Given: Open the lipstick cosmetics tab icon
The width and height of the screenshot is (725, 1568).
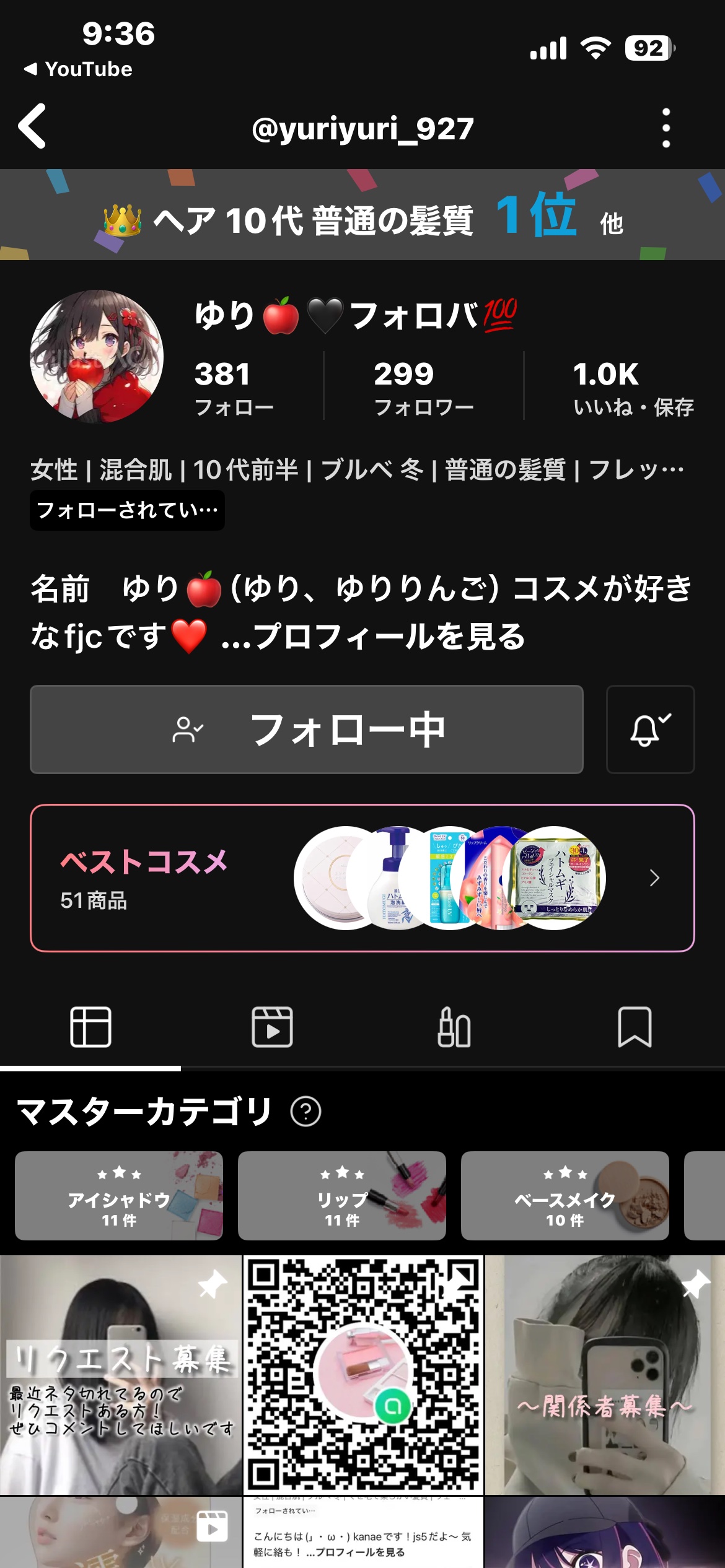Looking at the screenshot, I should [453, 1027].
